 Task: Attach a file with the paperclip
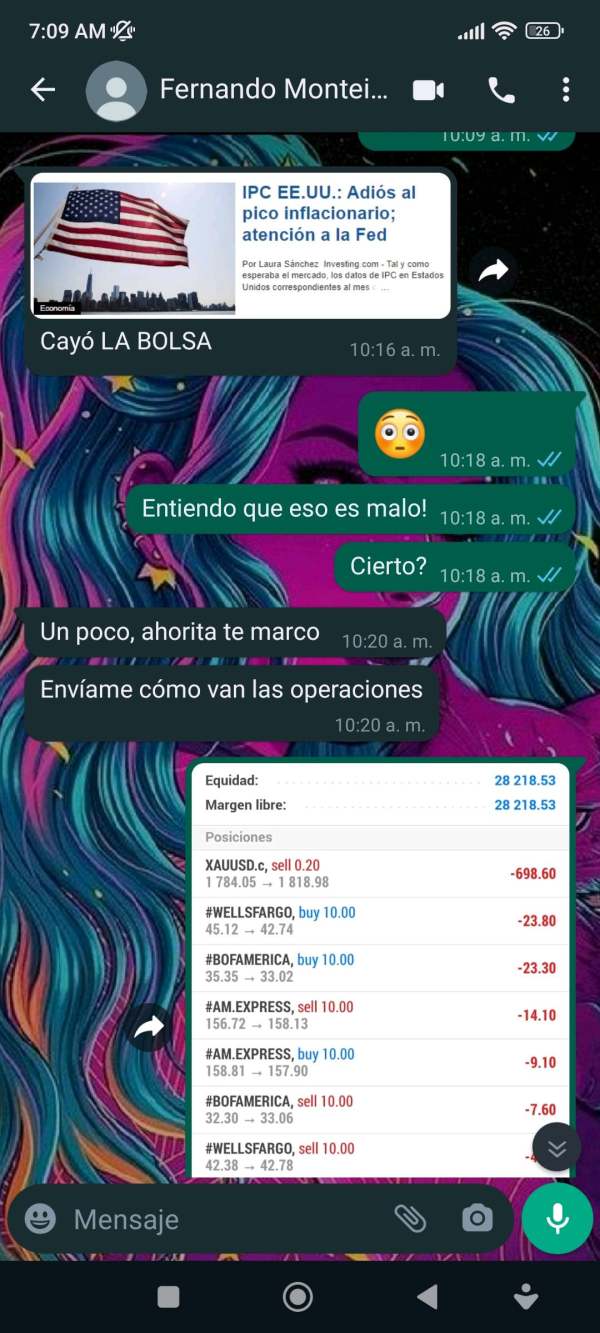[410, 1218]
